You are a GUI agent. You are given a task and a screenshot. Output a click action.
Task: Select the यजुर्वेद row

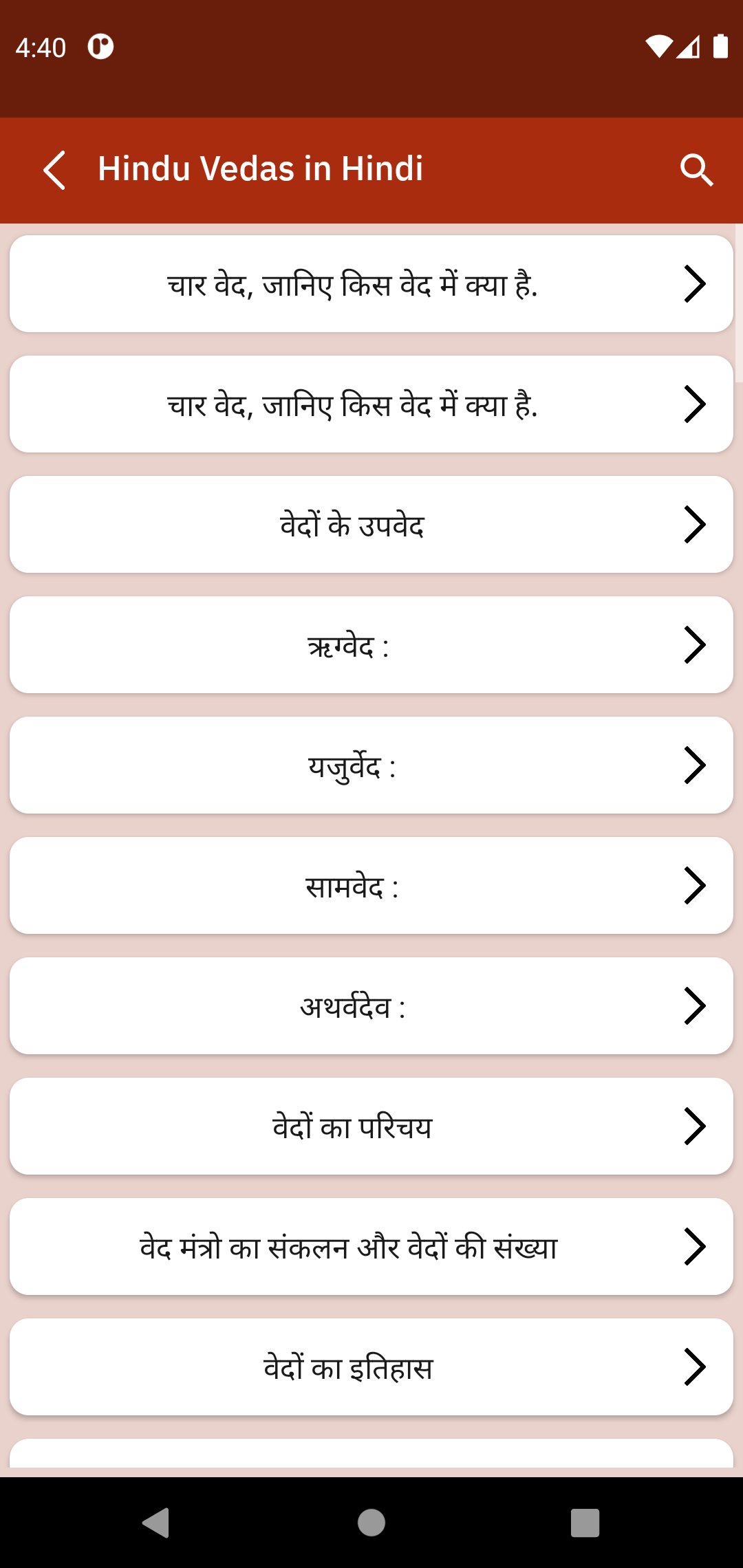tap(371, 765)
